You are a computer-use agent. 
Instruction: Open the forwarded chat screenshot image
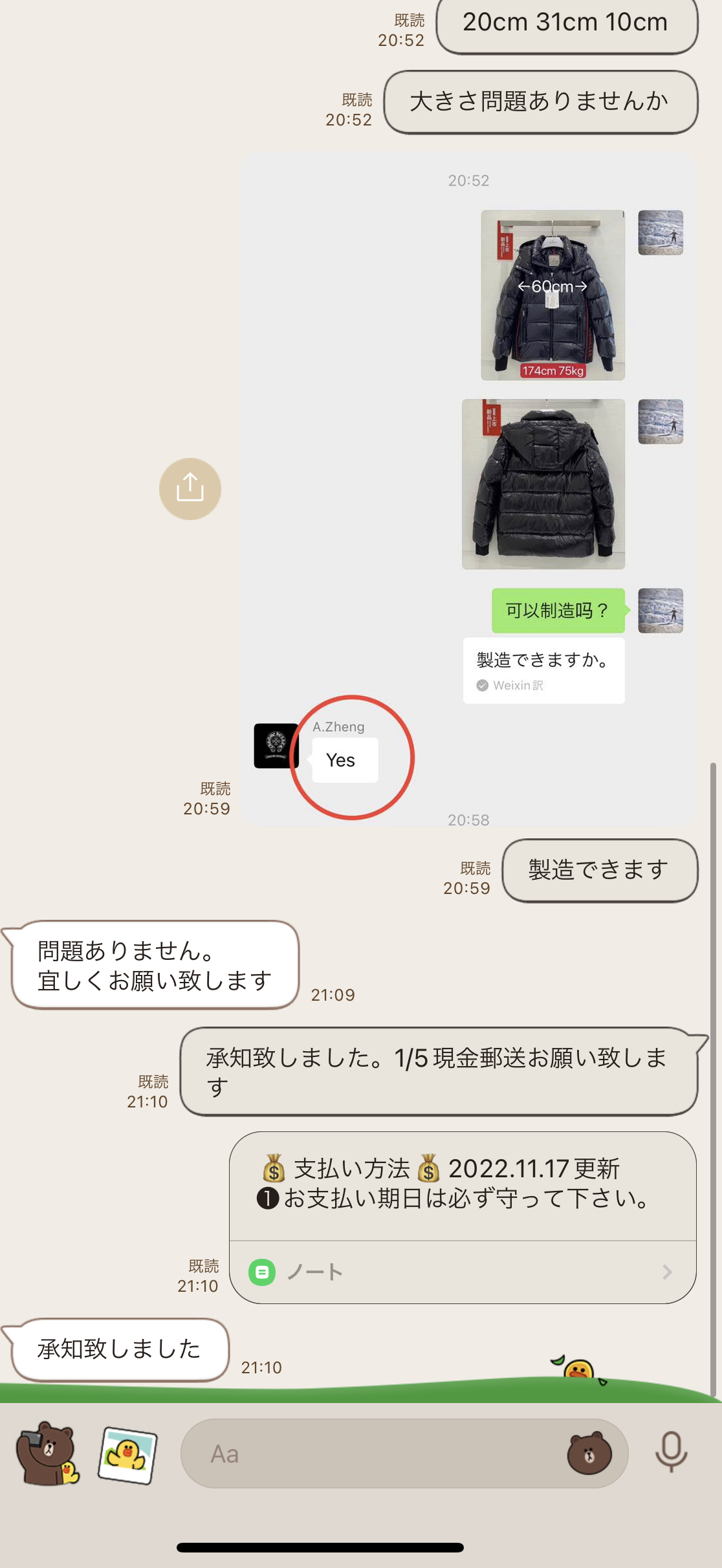[x=470, y=490]
